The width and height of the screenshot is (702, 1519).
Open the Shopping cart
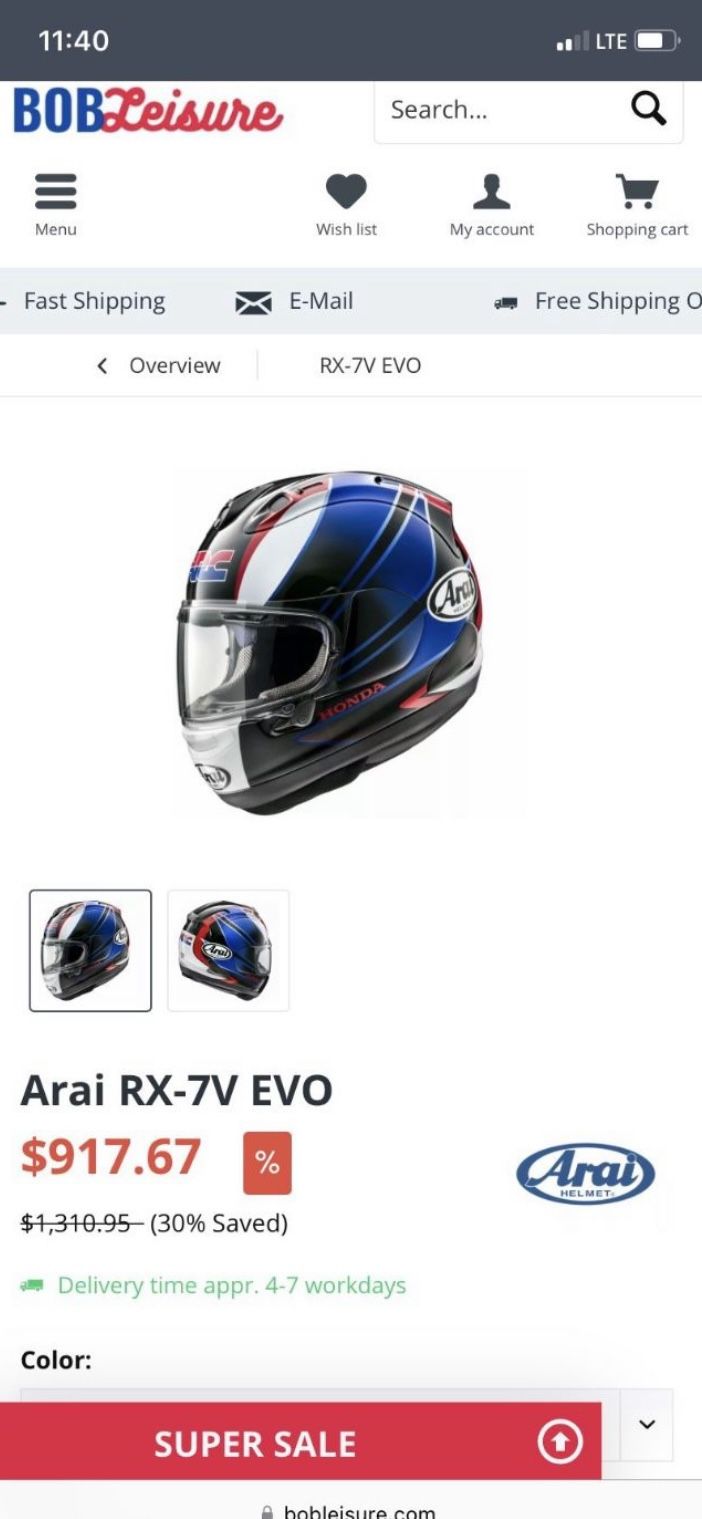[637, 204]
